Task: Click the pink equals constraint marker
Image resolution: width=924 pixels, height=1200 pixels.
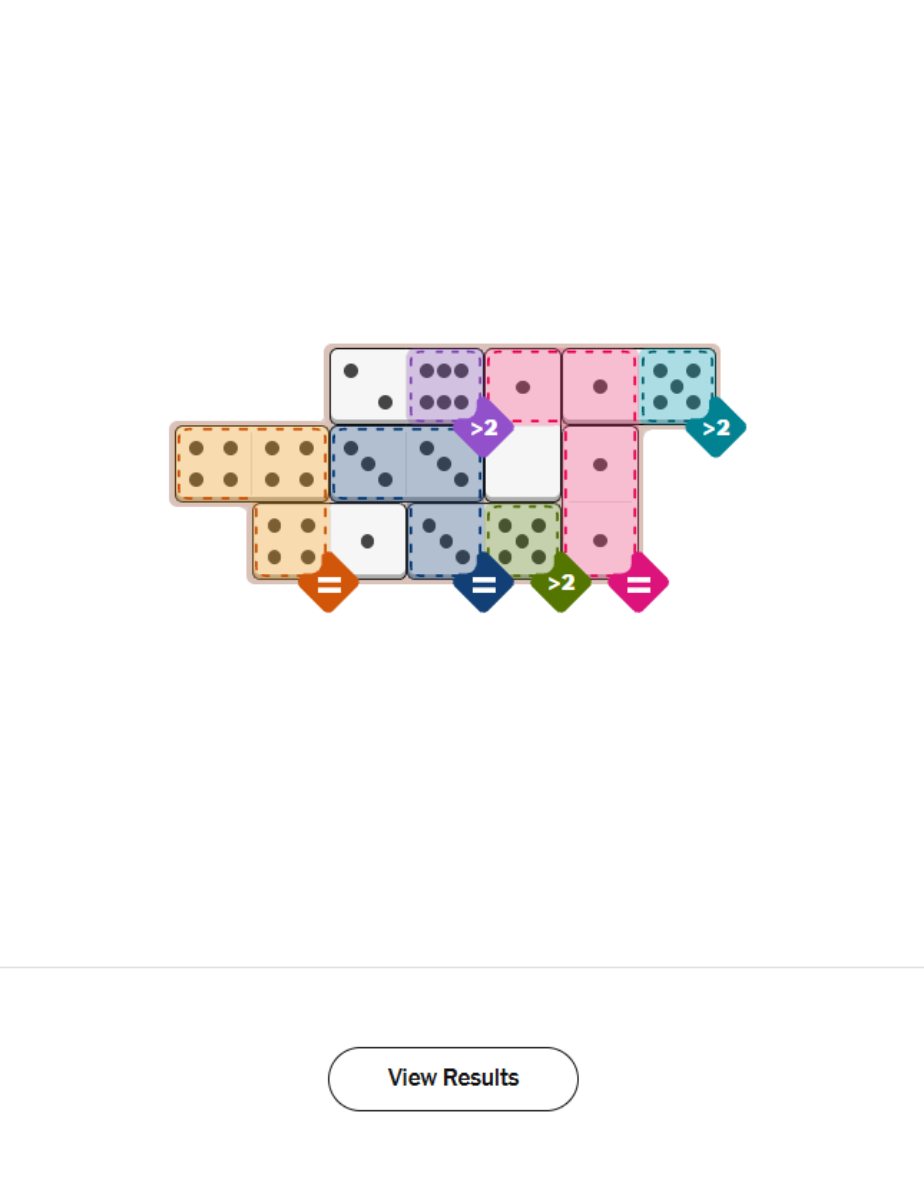Action: pyautogui.click(x=639, y=584)
